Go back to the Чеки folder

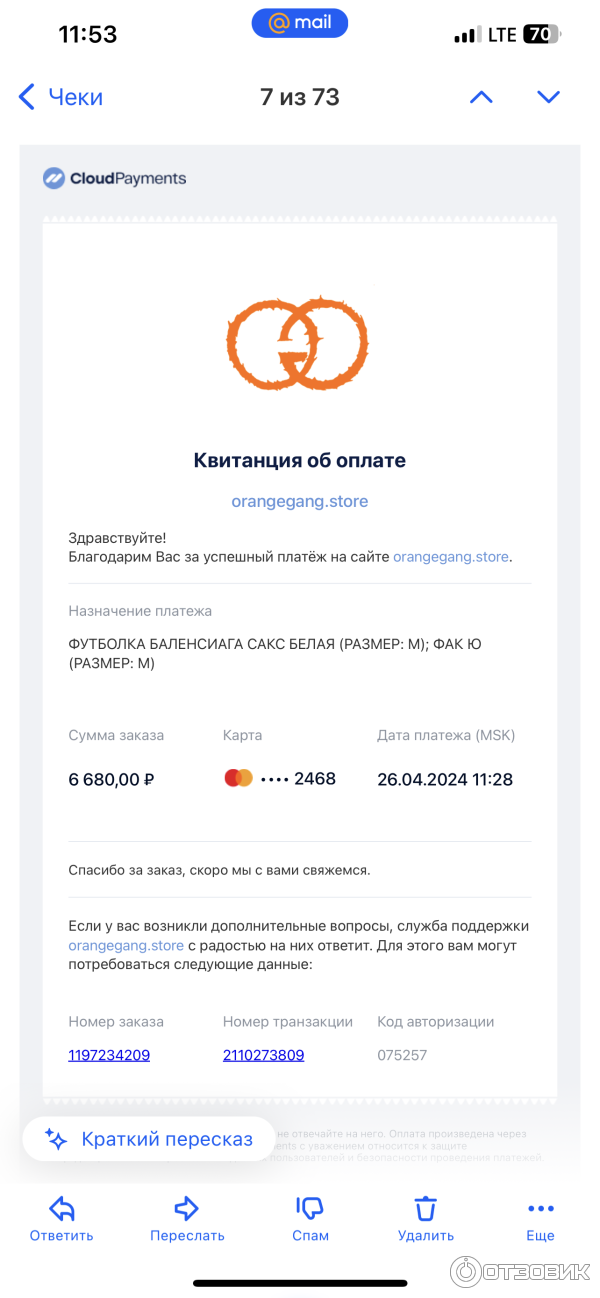tap(61, 97)
